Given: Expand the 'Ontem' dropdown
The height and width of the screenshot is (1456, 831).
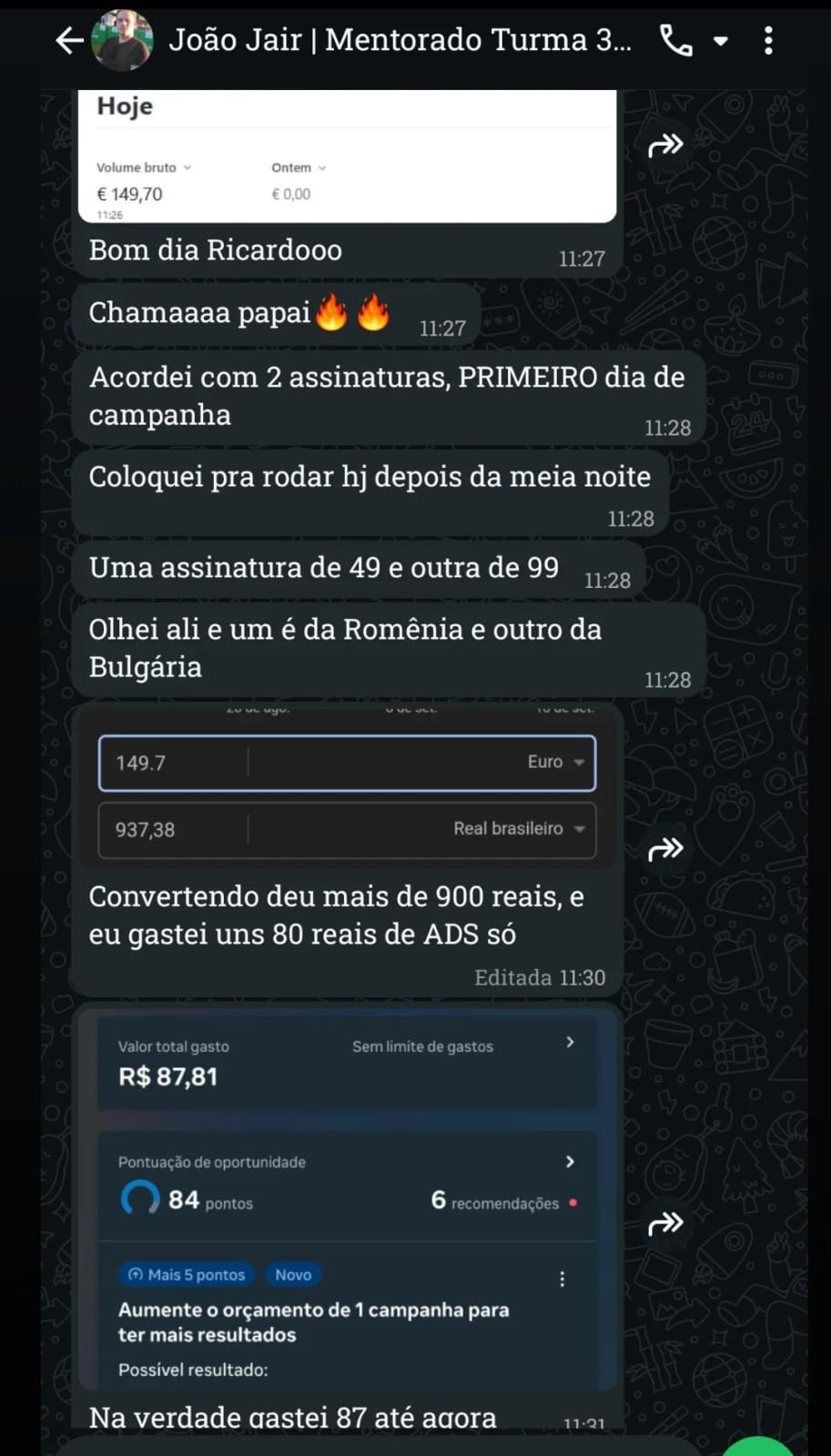Looking at the screenshot, I should coord(321,167).
